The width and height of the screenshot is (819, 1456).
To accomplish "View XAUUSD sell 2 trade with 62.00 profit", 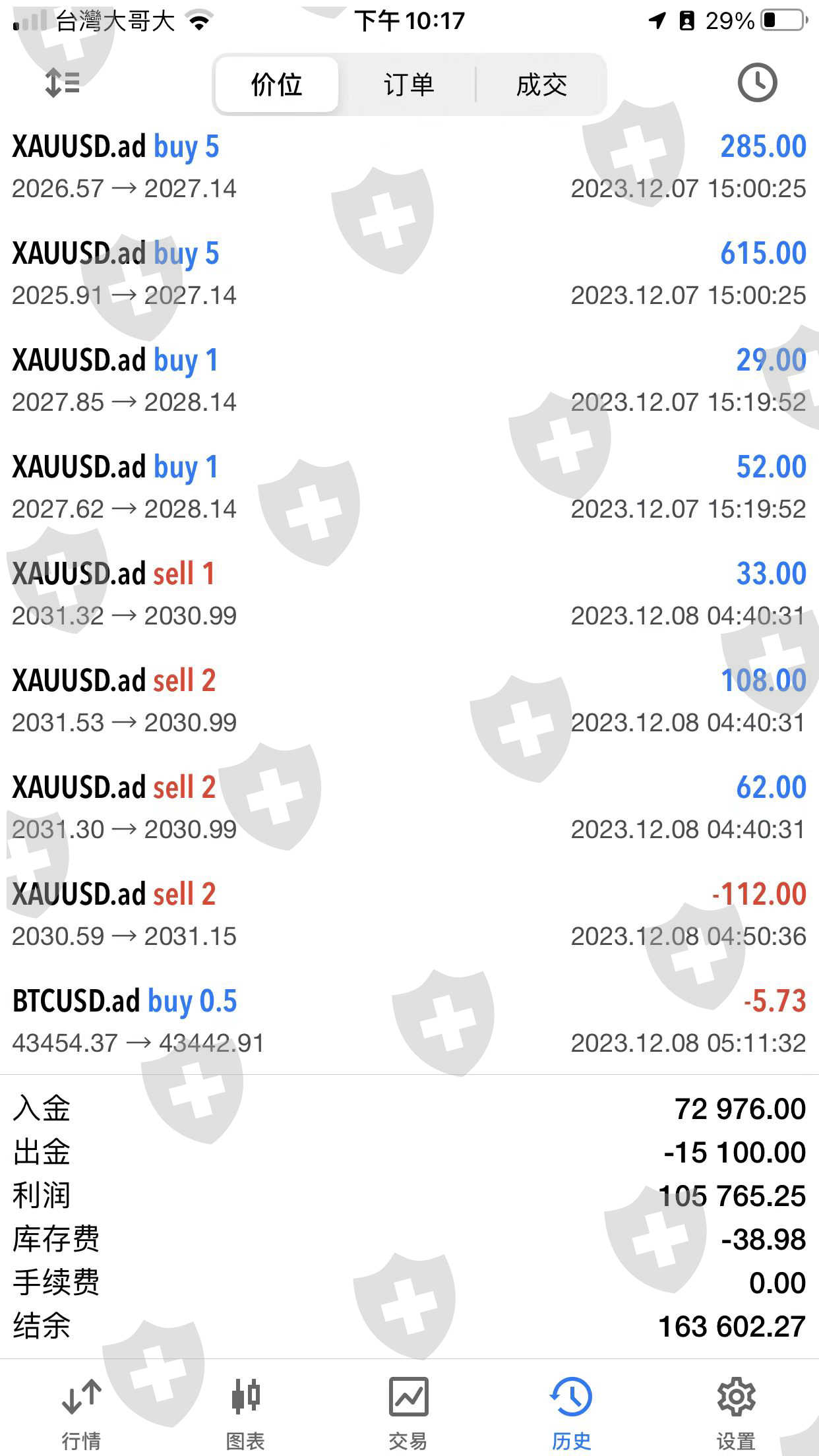I will [409, 808].
